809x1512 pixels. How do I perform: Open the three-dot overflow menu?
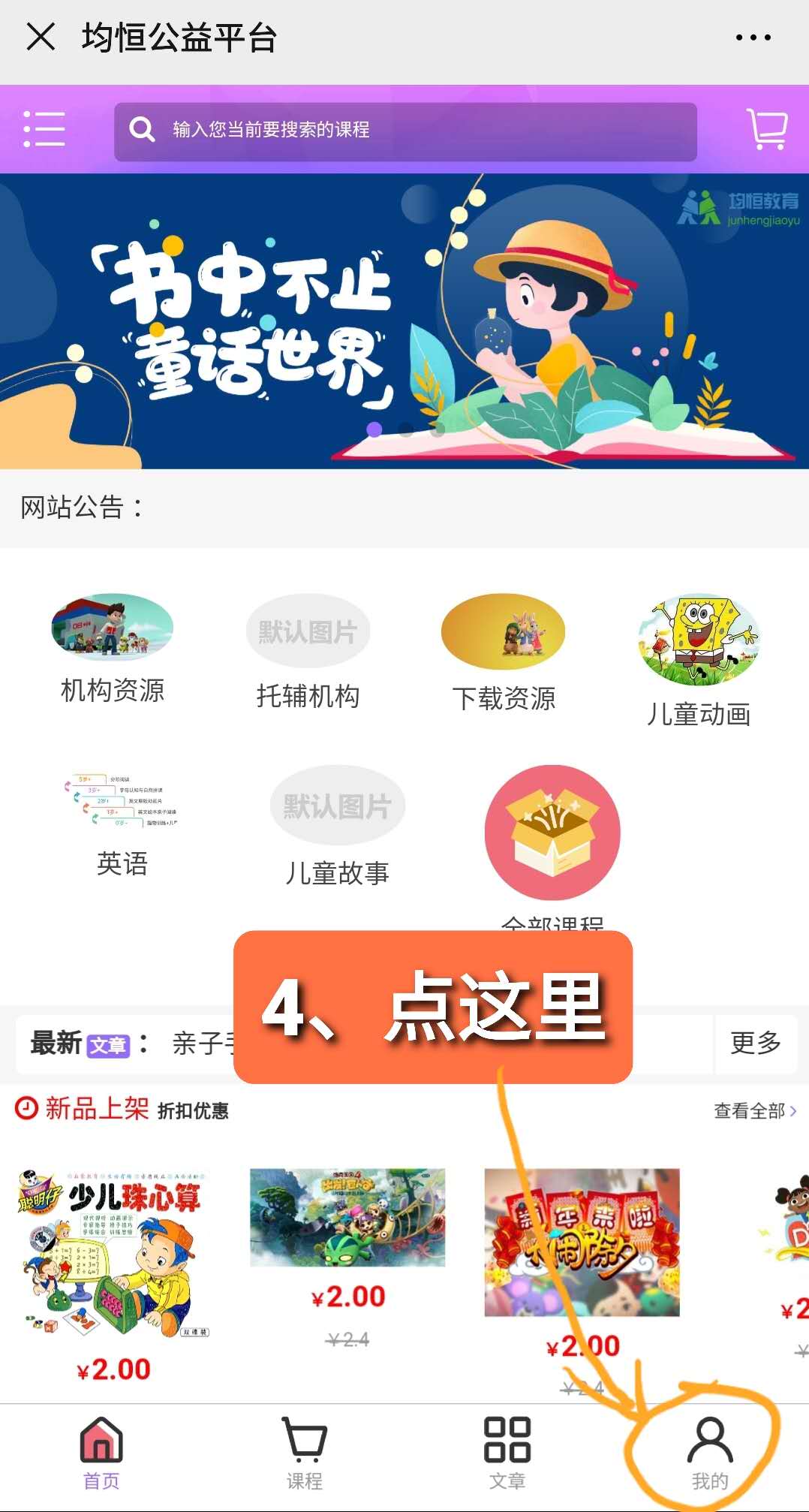[753, 37]
